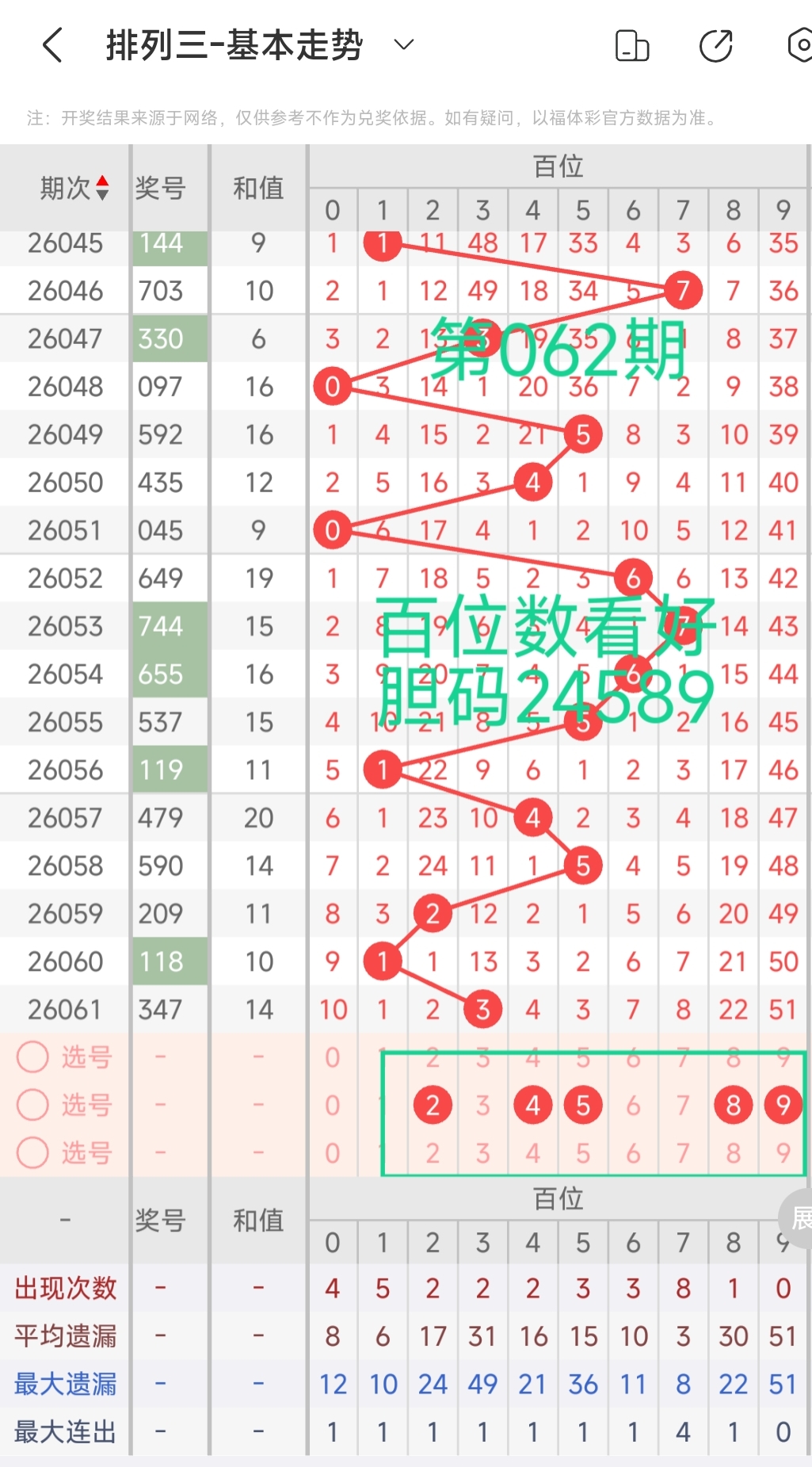Select the third 选号 radio circle
Viewport: 812px width, 1467px height.
(32, 1153)
